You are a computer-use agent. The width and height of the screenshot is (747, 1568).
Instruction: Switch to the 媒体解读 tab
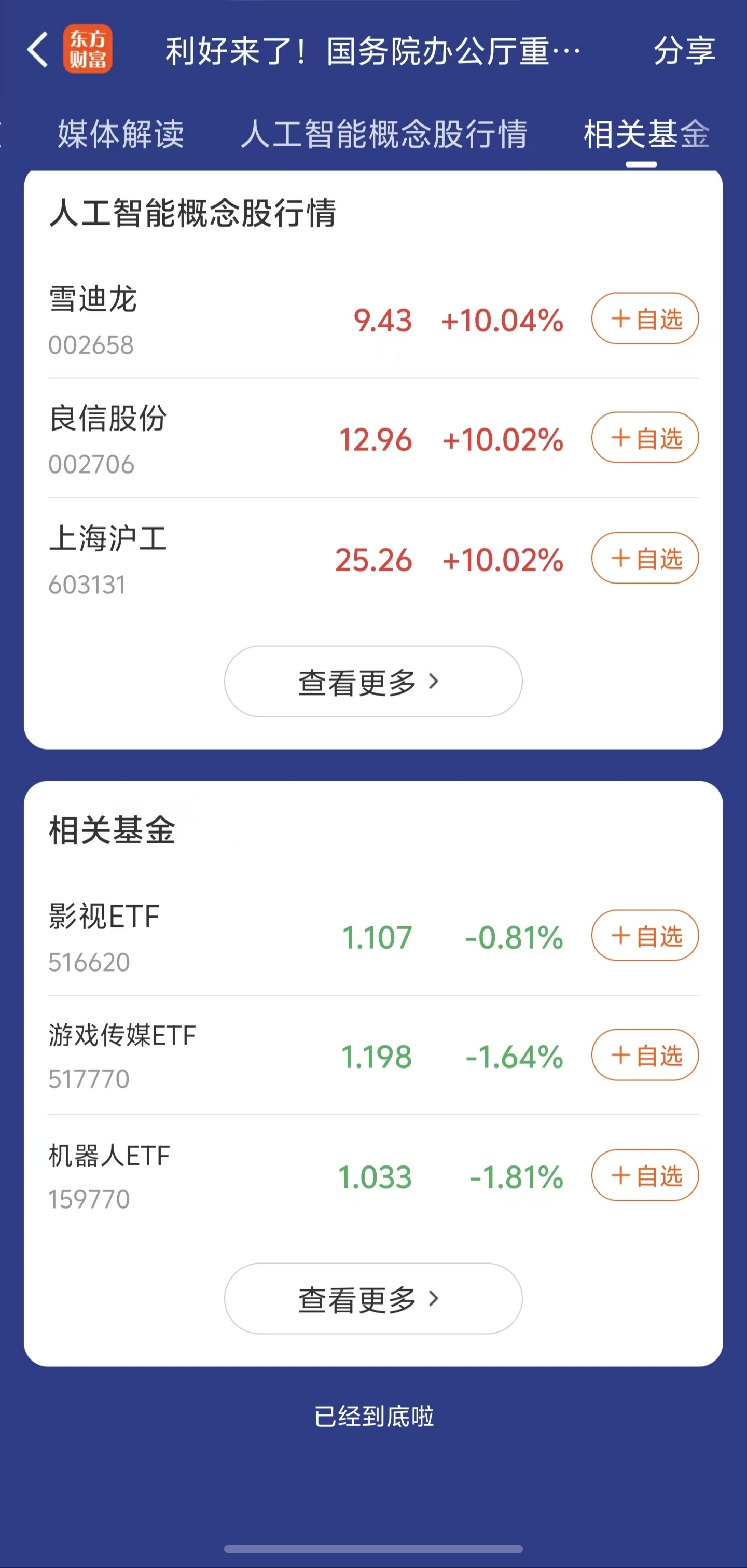point(120,134)
